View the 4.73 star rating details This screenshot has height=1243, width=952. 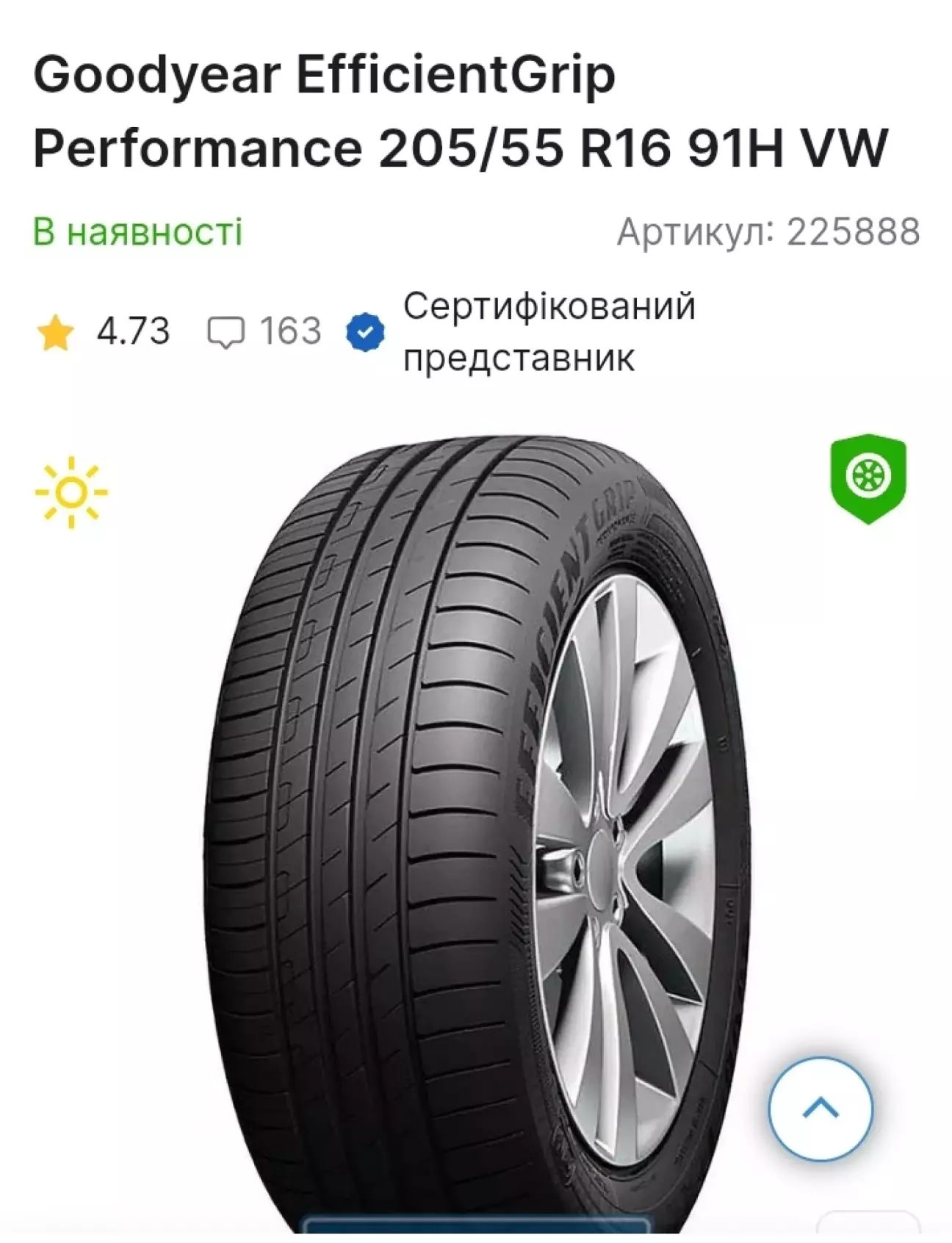pos(103,331)
